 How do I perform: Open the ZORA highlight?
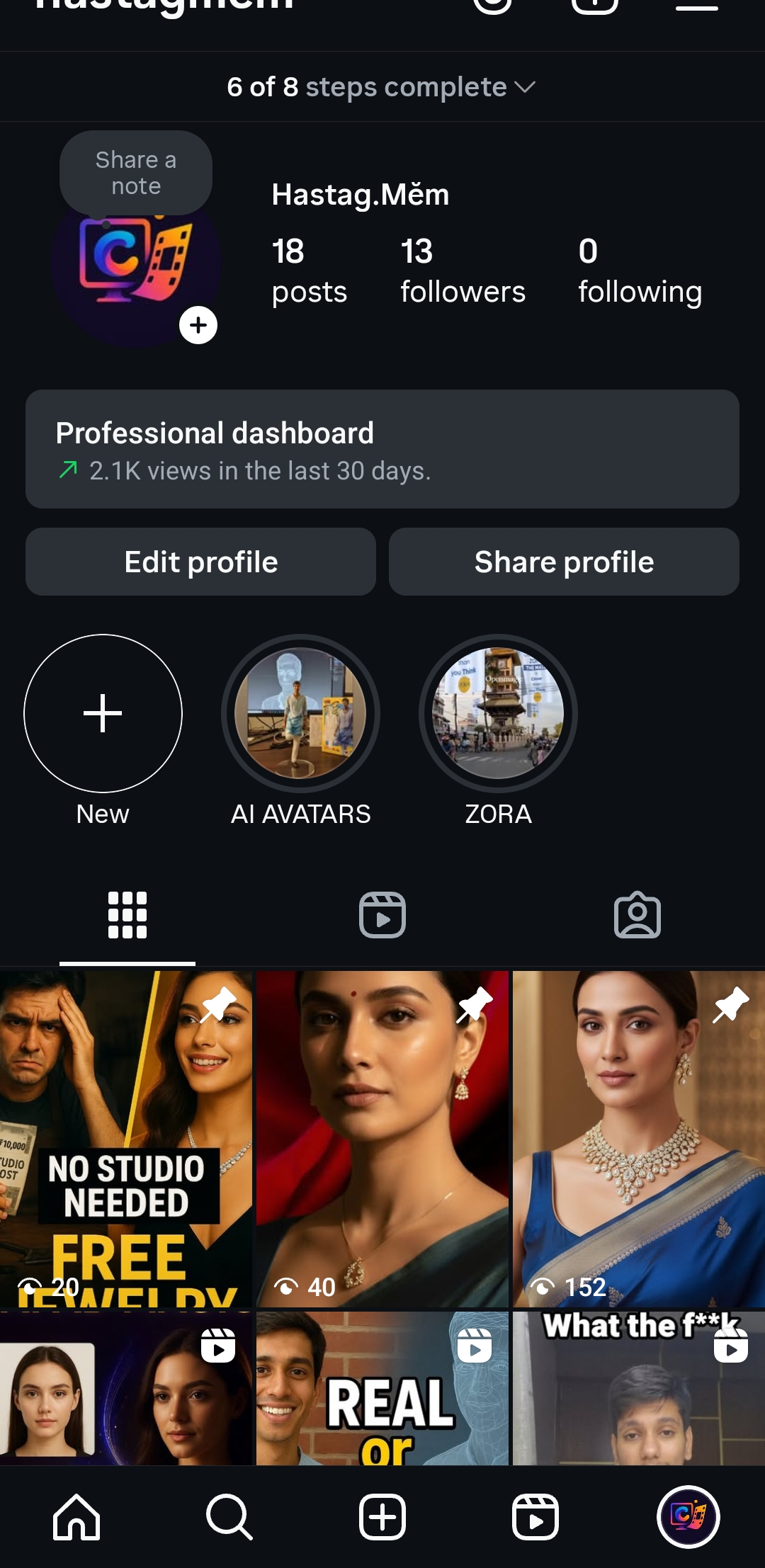(x=498, y=713)
